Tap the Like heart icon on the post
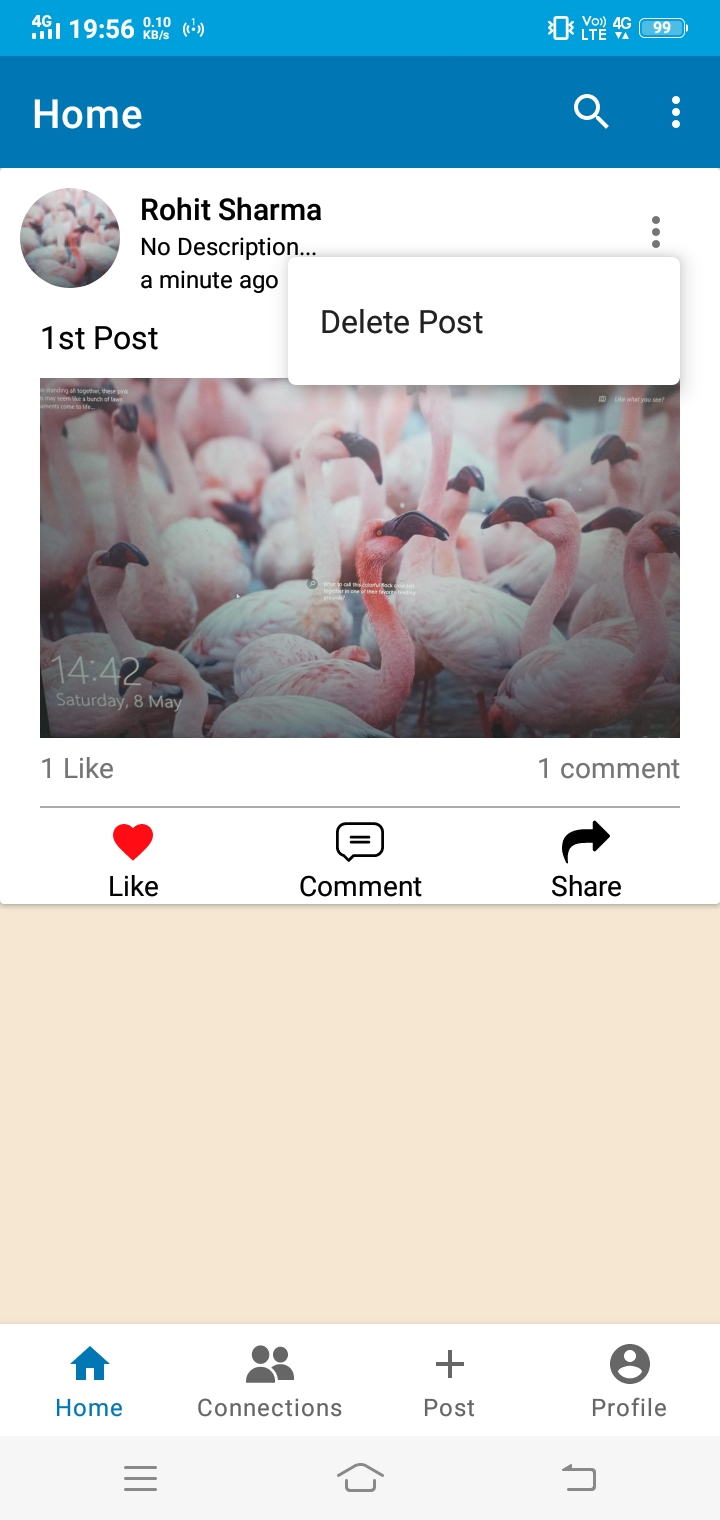 coord(134,841)
